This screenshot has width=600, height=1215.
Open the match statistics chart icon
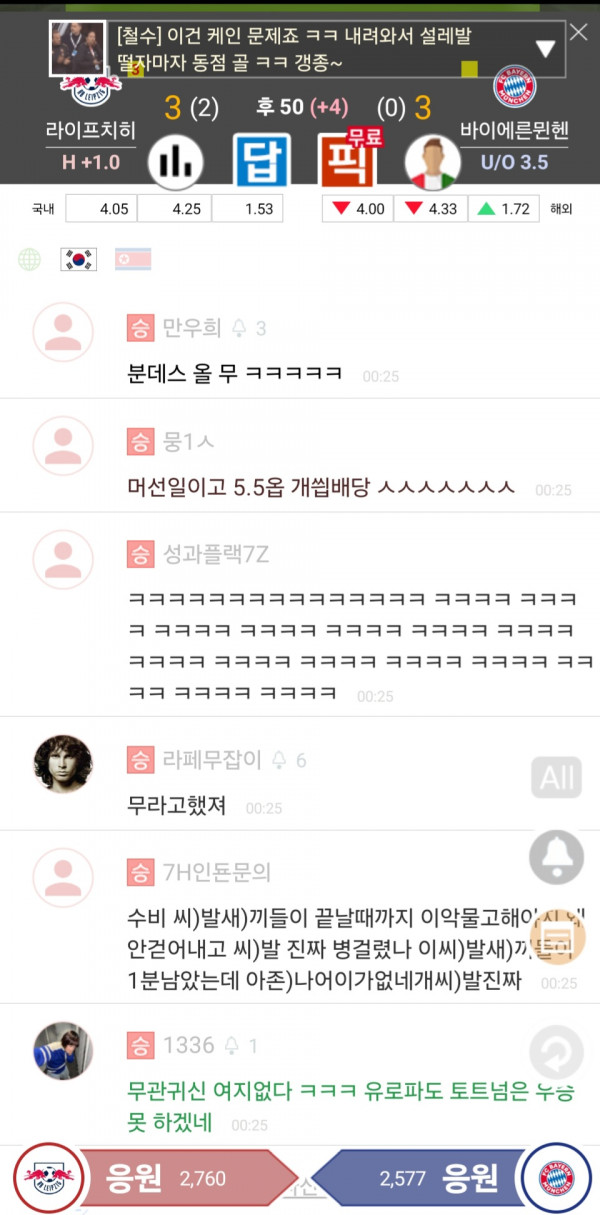point(176,161)
